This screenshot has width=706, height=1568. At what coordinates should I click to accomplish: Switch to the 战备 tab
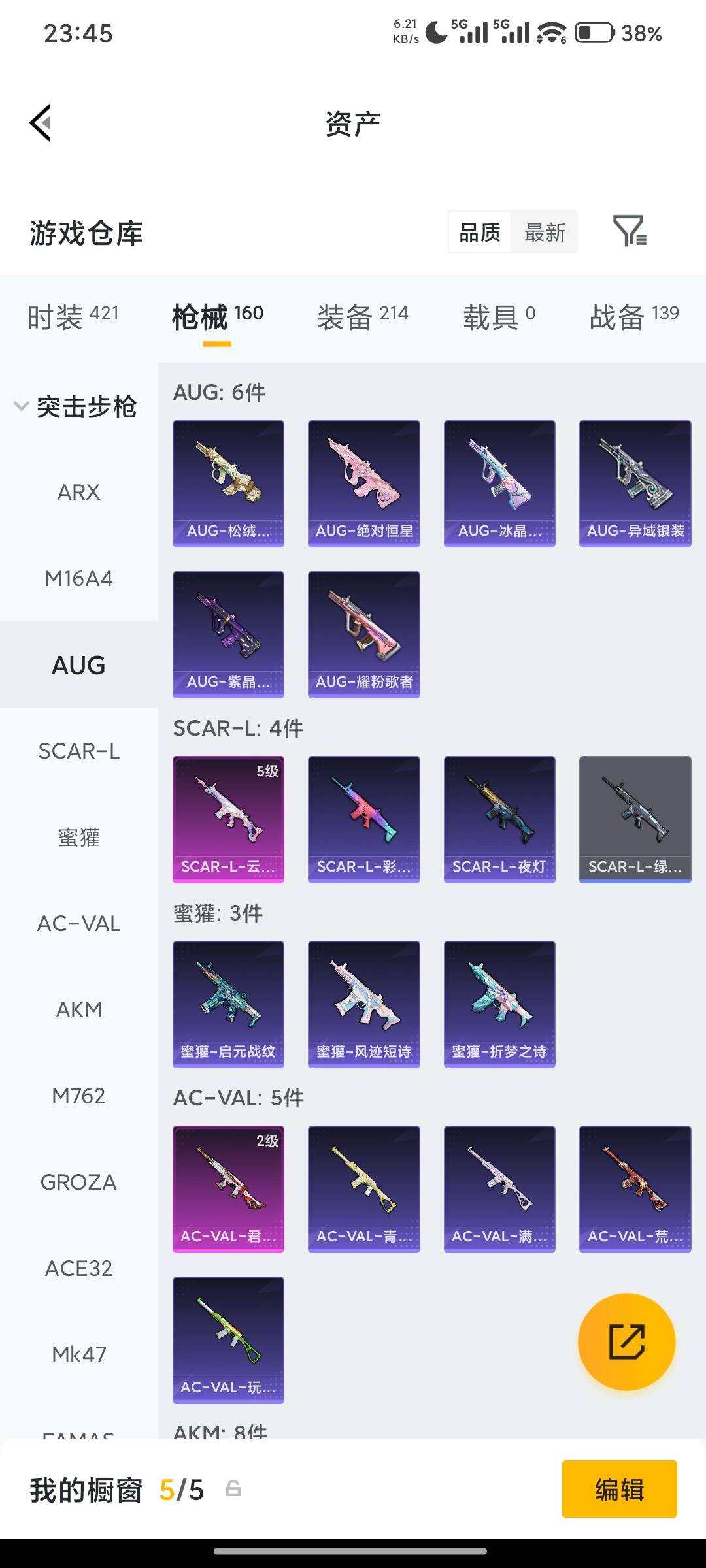tap(634, 317)
